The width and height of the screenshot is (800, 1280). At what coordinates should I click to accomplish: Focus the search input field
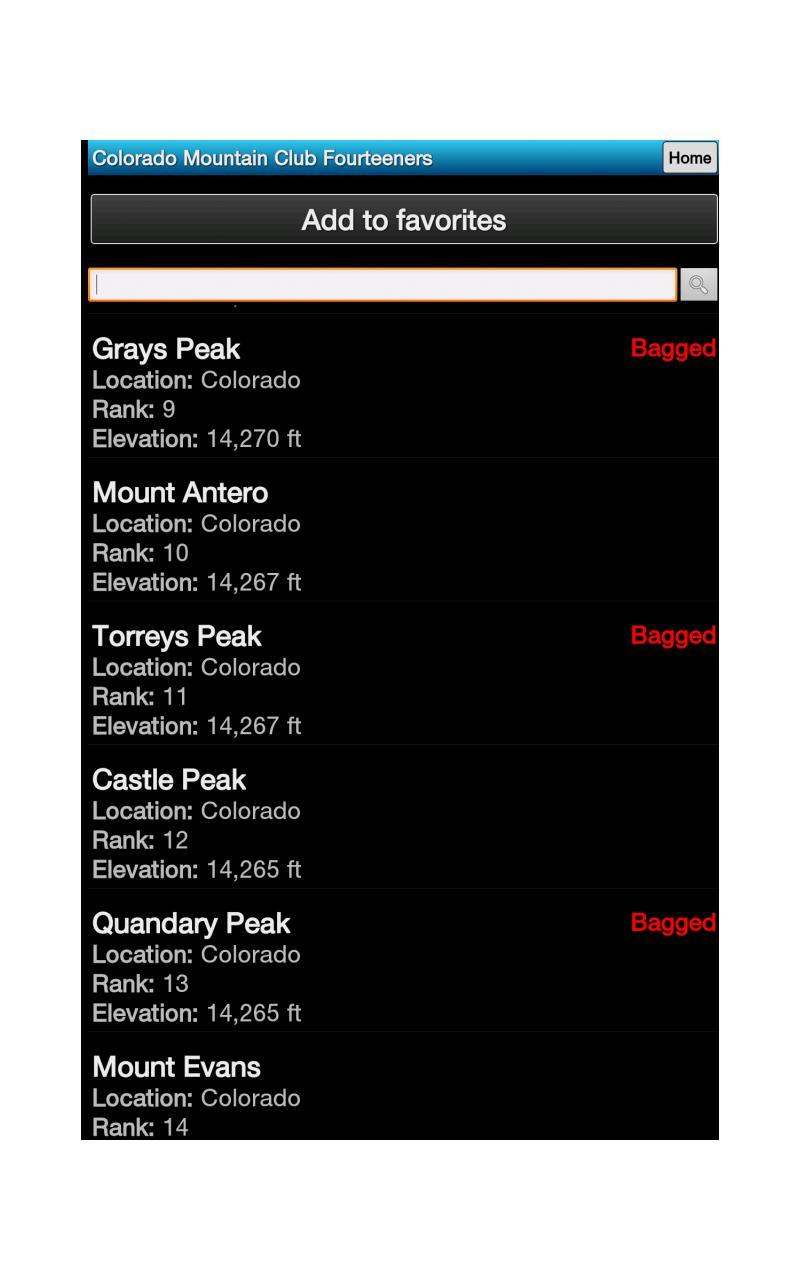(x=385, y=284)
